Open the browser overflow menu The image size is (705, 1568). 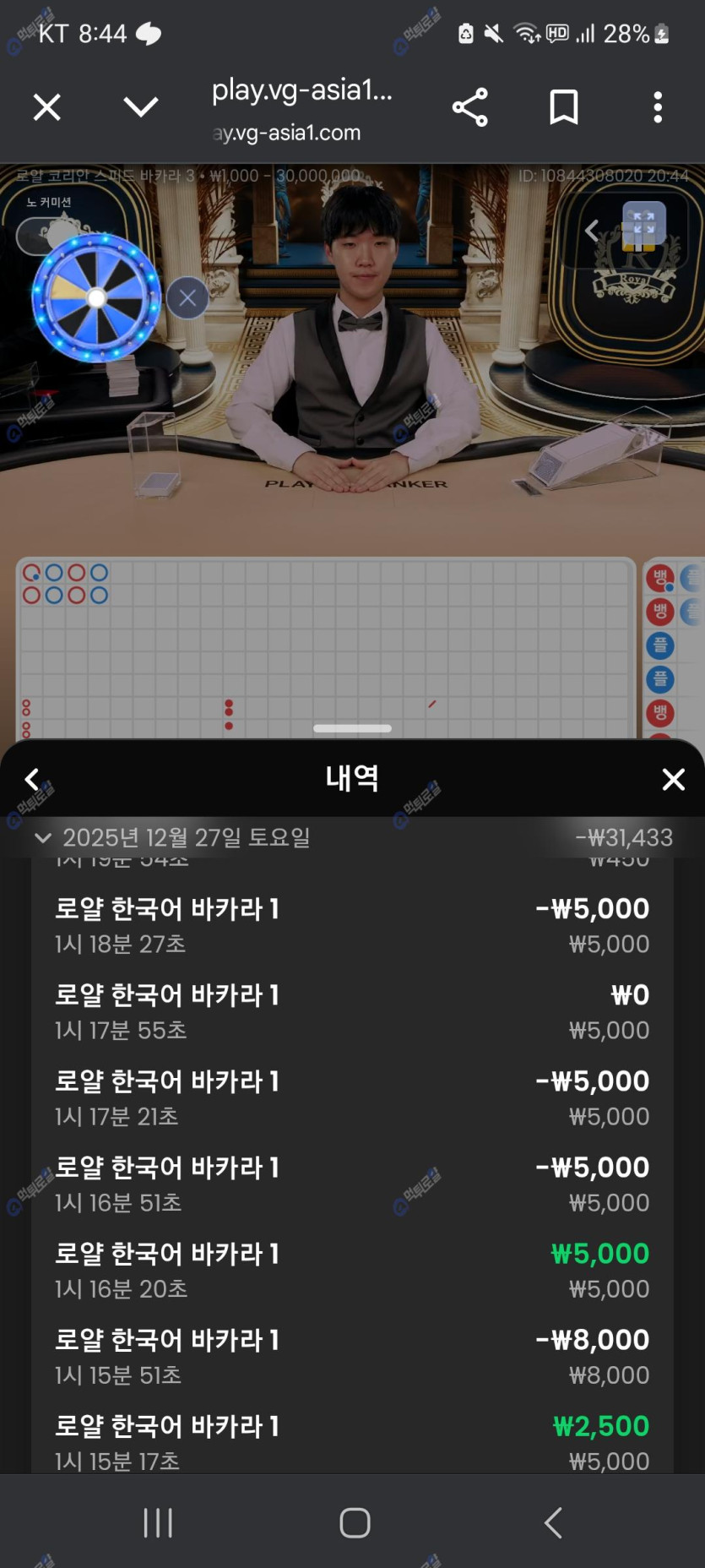(x=658, y=107)
